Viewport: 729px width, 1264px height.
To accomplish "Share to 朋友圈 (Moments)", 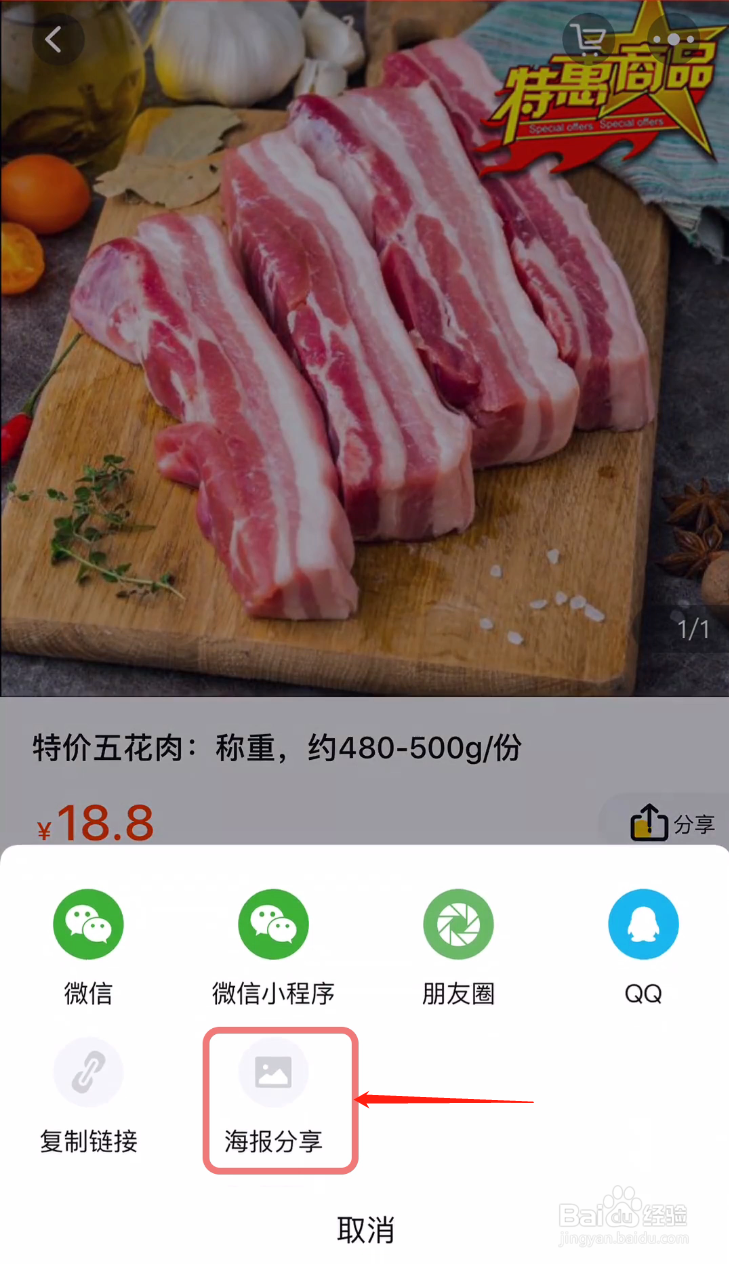I will pos(458,923).
